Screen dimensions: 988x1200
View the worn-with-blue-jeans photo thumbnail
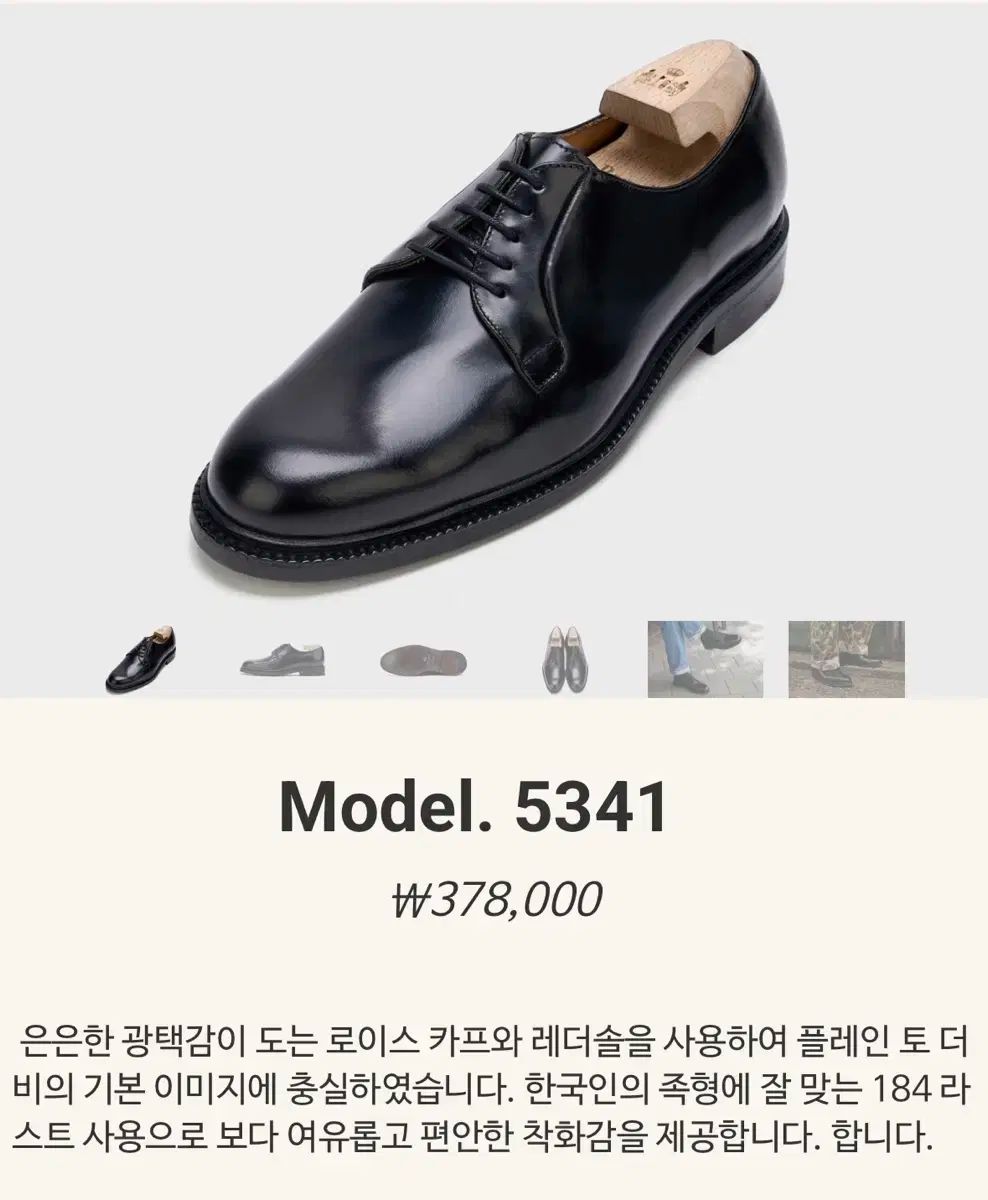[x=705, y=659]
